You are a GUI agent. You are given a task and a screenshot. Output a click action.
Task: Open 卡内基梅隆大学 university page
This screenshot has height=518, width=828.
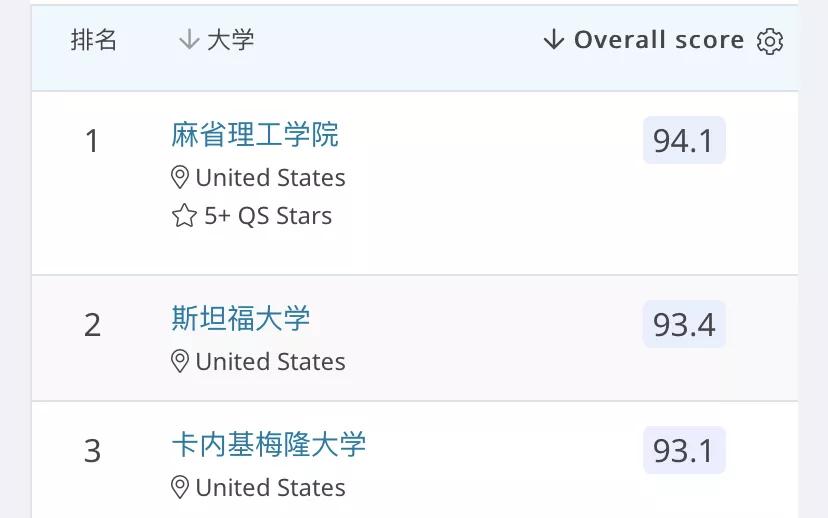(x=269, y=444)
